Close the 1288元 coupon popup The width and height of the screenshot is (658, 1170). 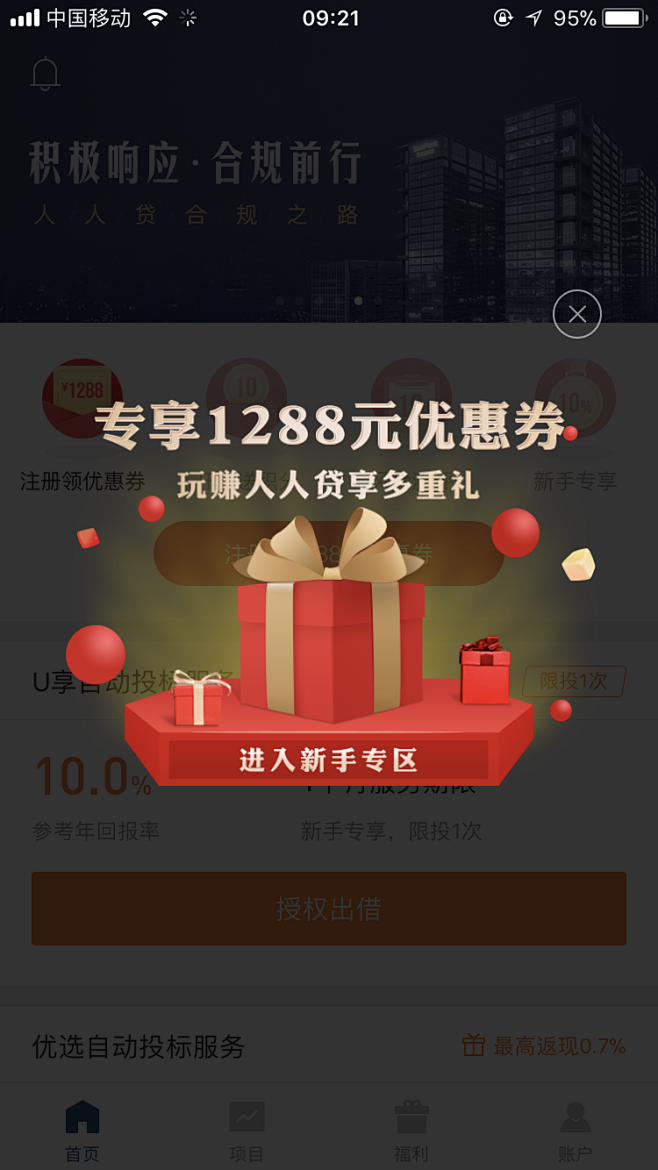577,314
